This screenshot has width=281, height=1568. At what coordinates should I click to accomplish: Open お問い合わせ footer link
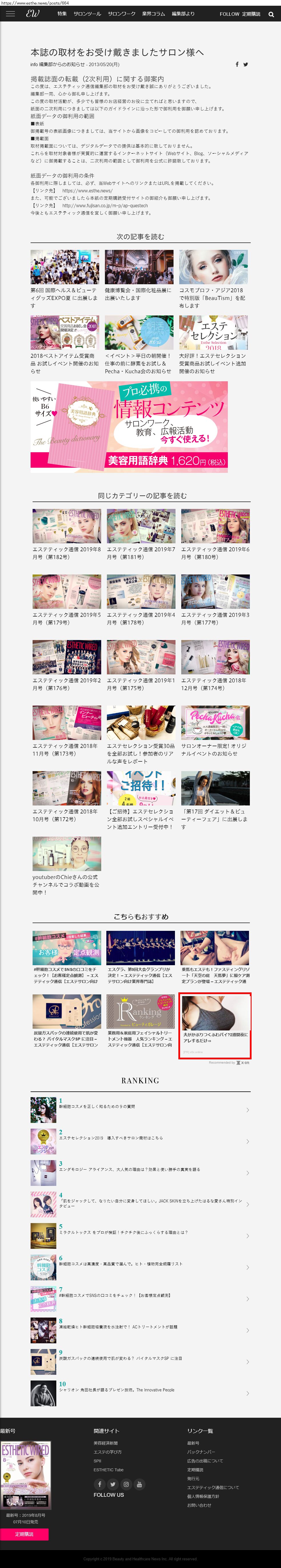(199, 1505)
